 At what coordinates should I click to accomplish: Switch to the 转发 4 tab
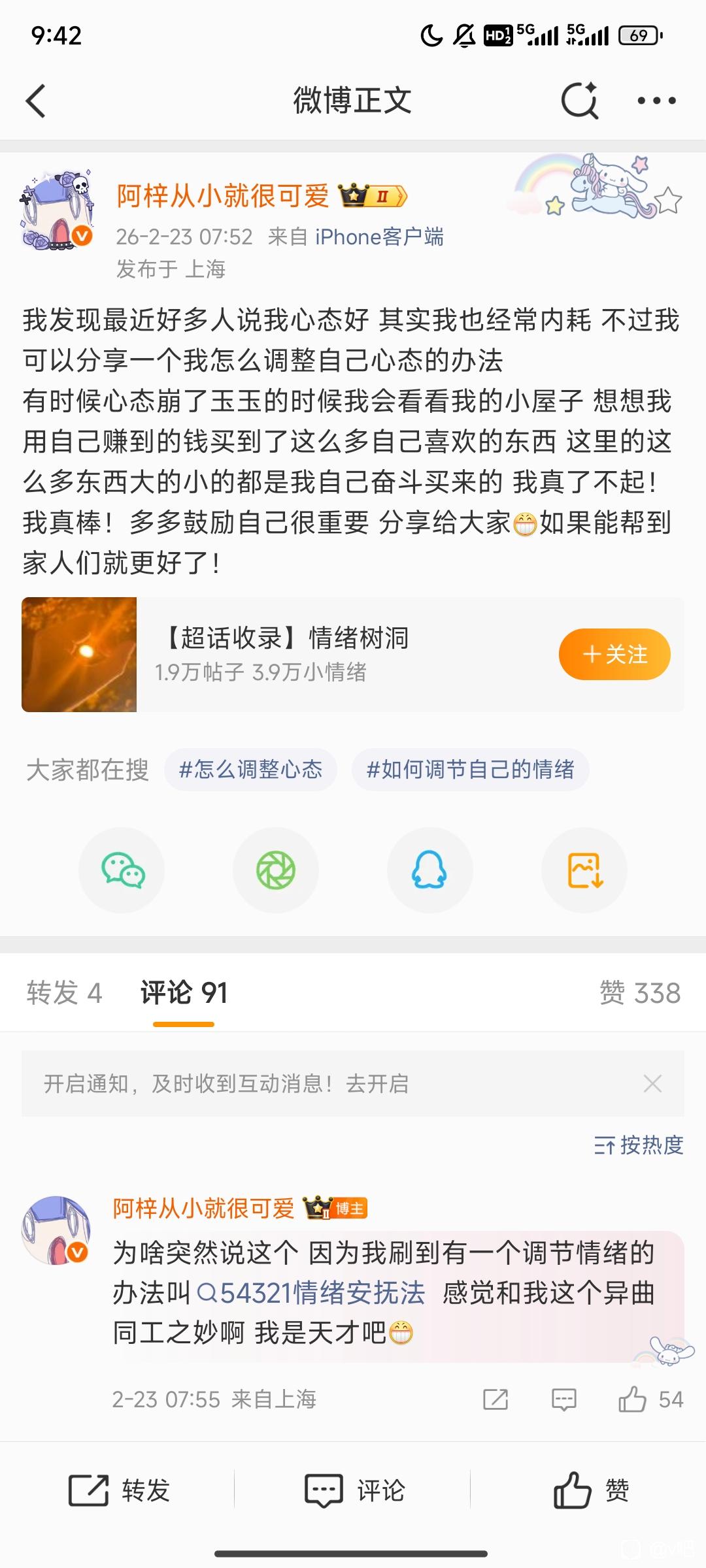[64, 993]
